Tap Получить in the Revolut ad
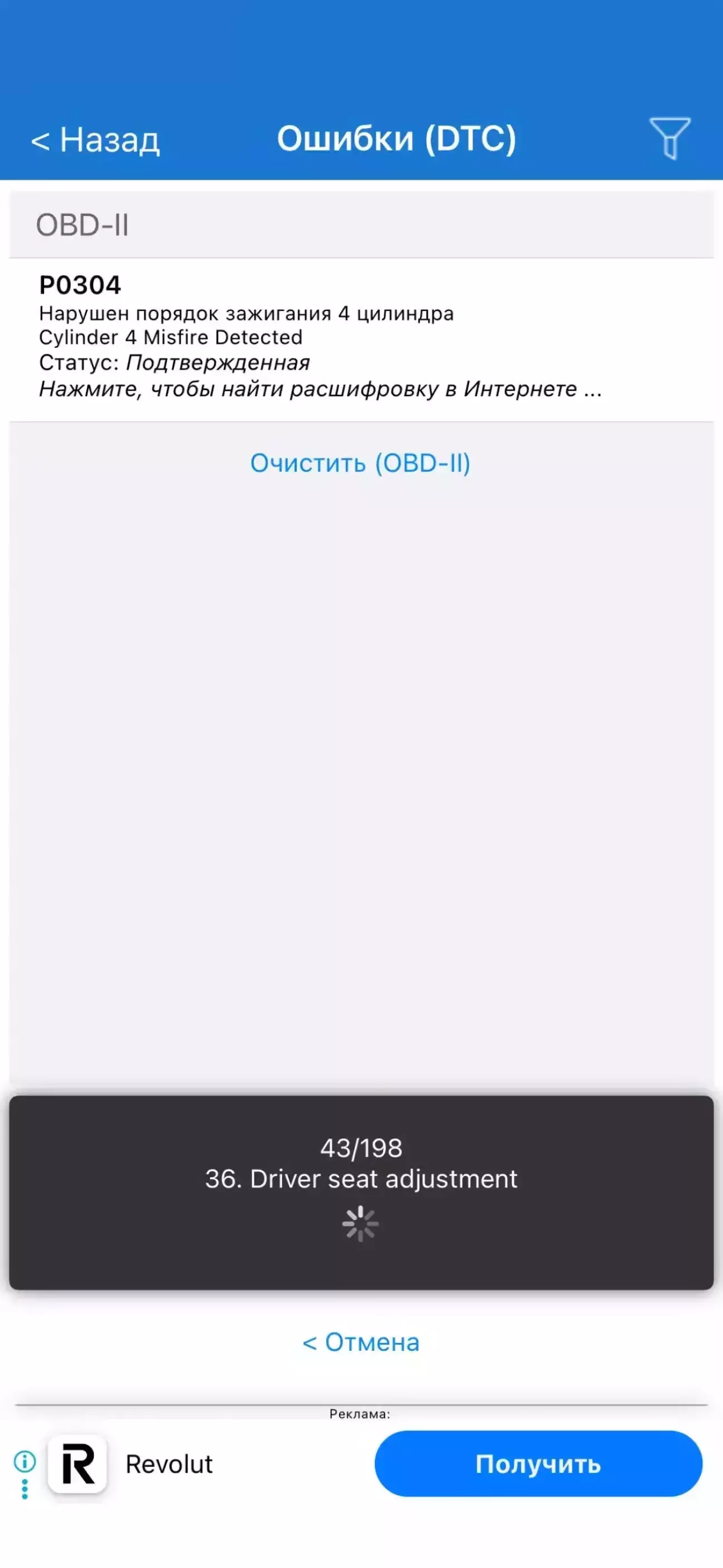 point(538,1463)
